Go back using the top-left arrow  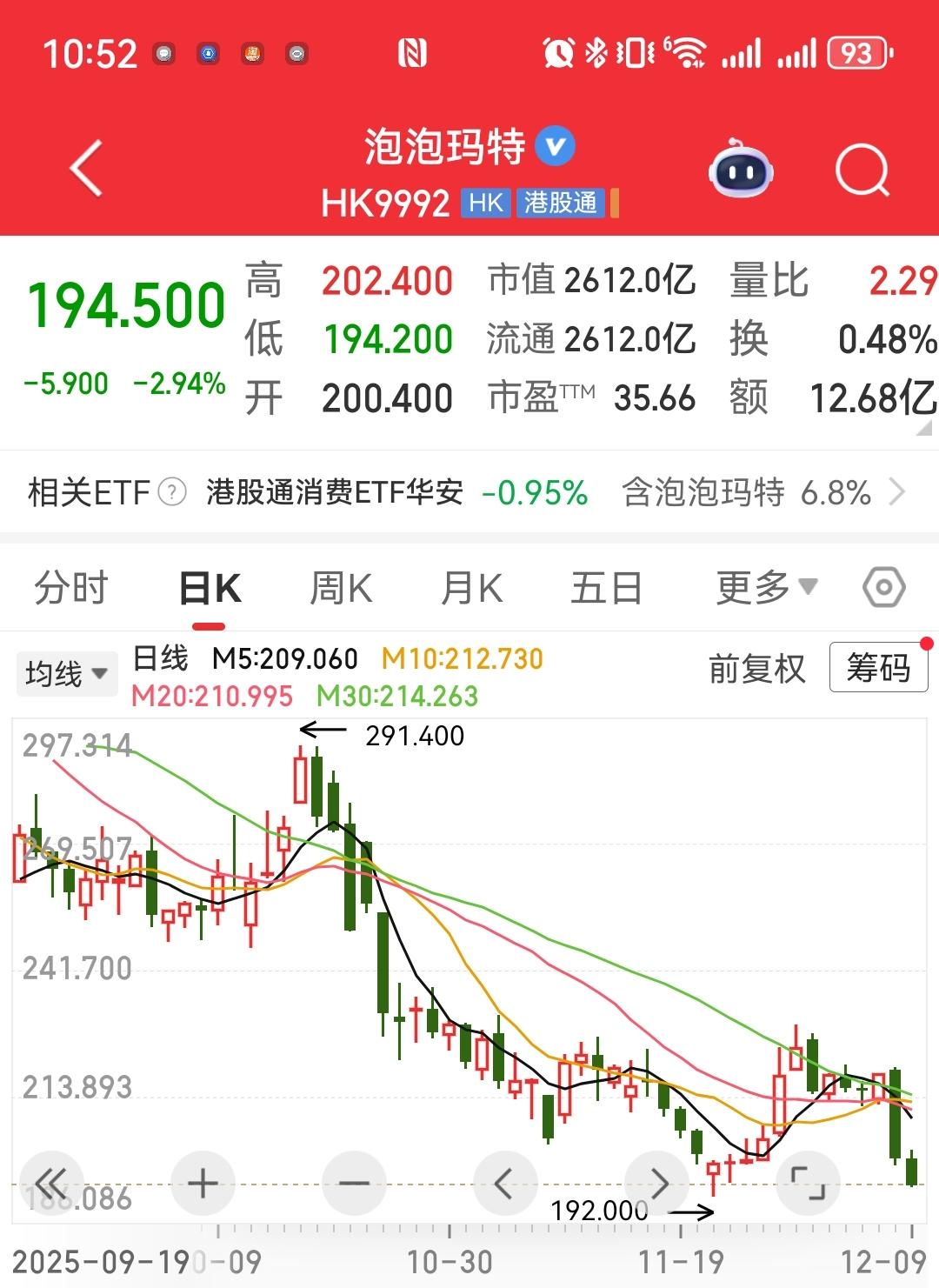[x=87, y=169]
